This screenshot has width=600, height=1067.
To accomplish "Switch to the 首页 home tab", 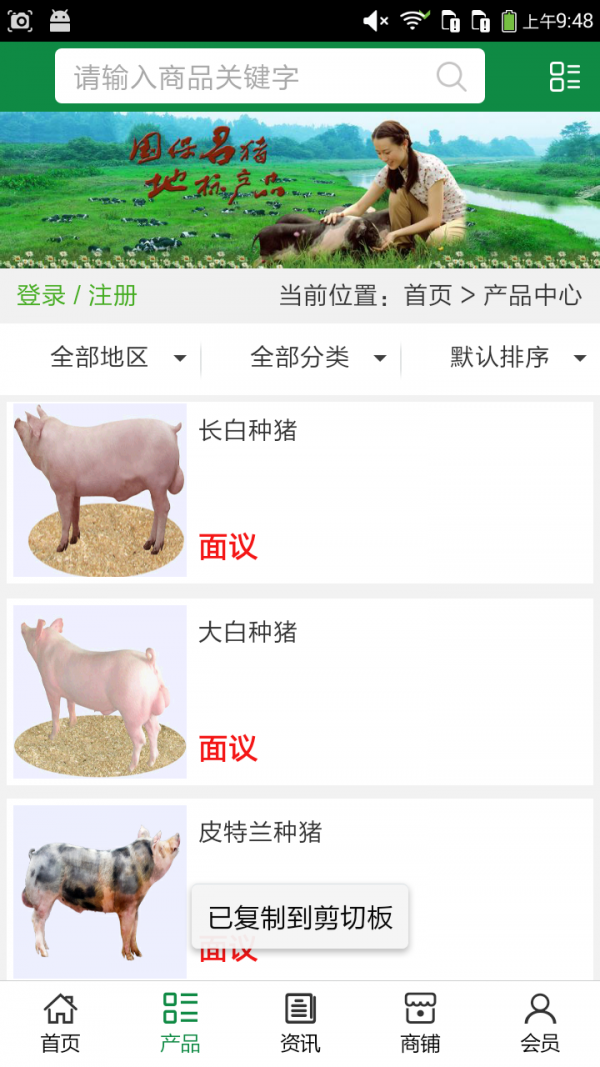I will 60,1023.
